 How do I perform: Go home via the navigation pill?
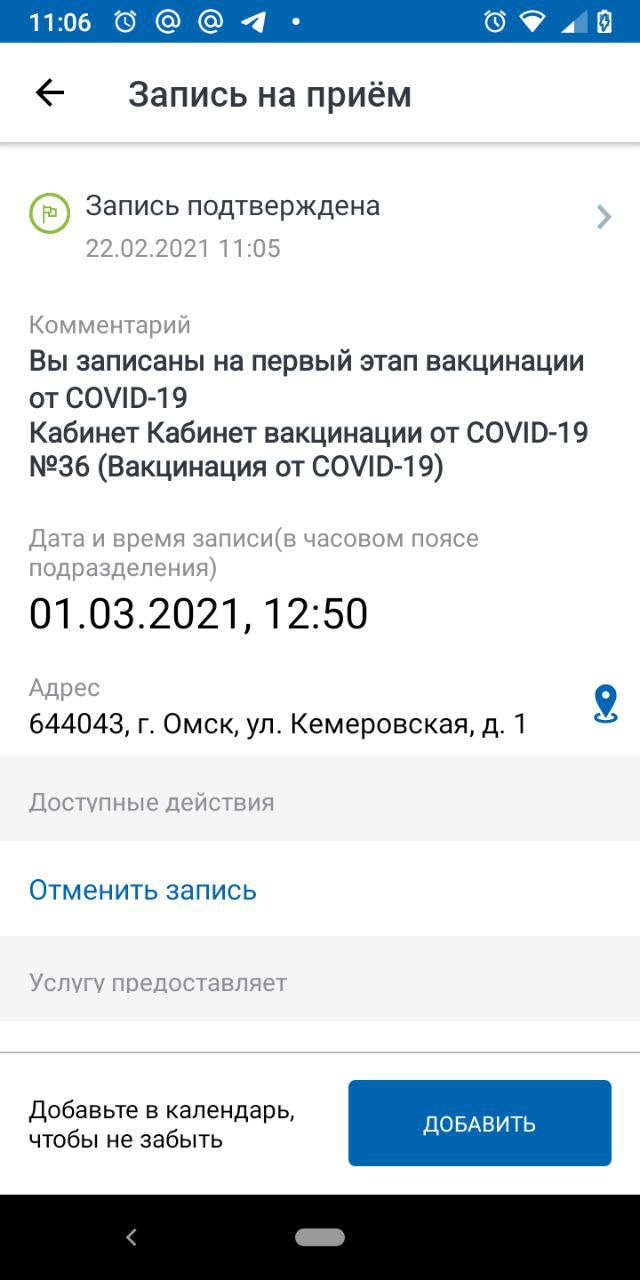pyautogui.click(x=320, y=1237)
